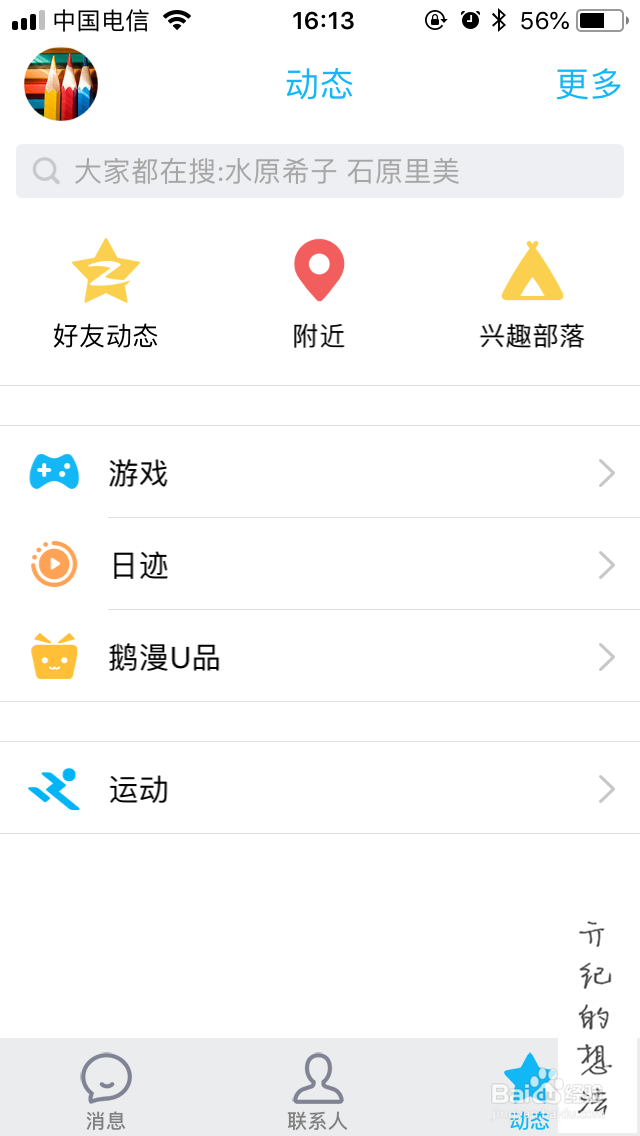
Task: Open the search box
Action: [x=320, y=171]
